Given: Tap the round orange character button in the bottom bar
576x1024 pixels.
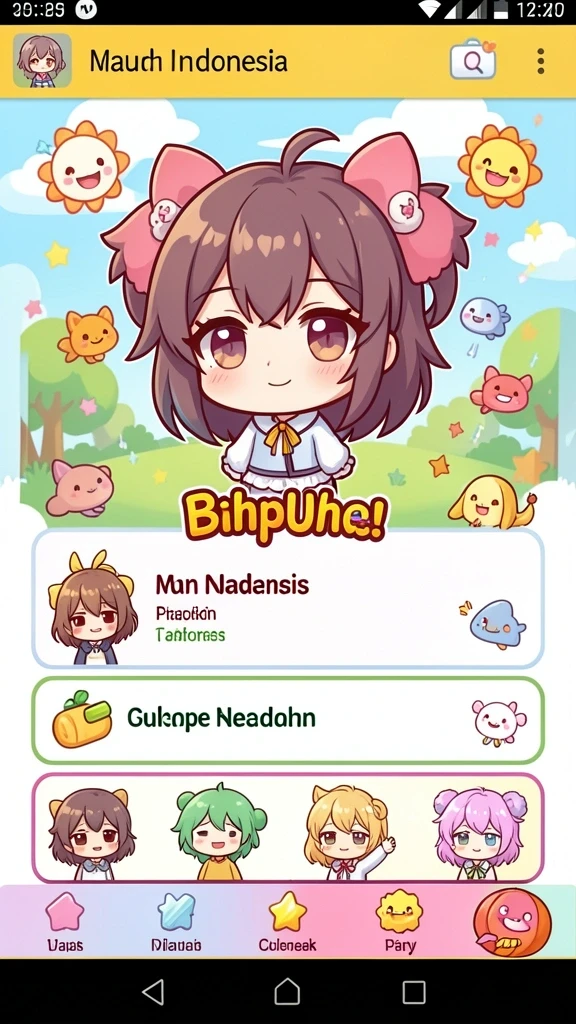Looking at the screenshot, I should coord(513,921).
